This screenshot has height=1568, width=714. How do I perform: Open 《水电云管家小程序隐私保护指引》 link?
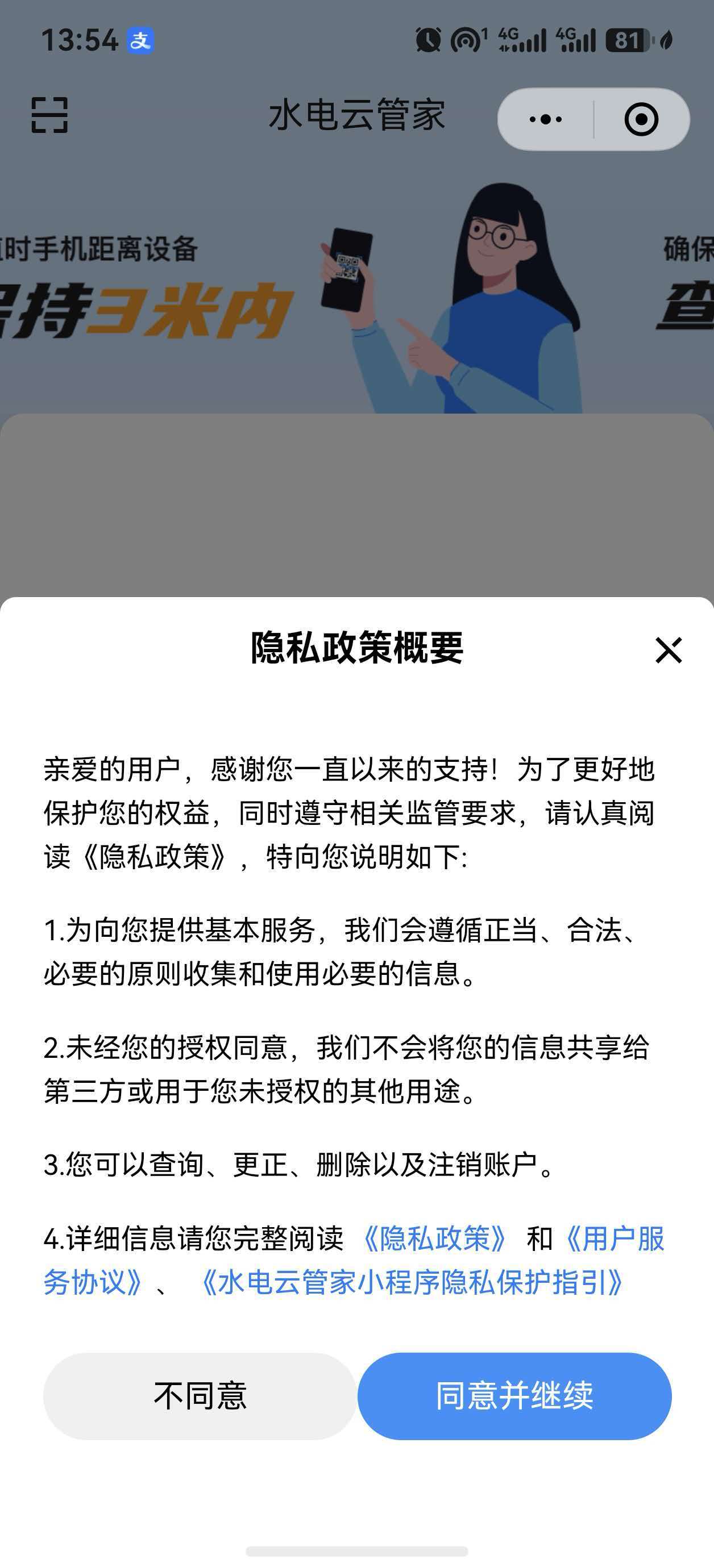[410, 1282]
